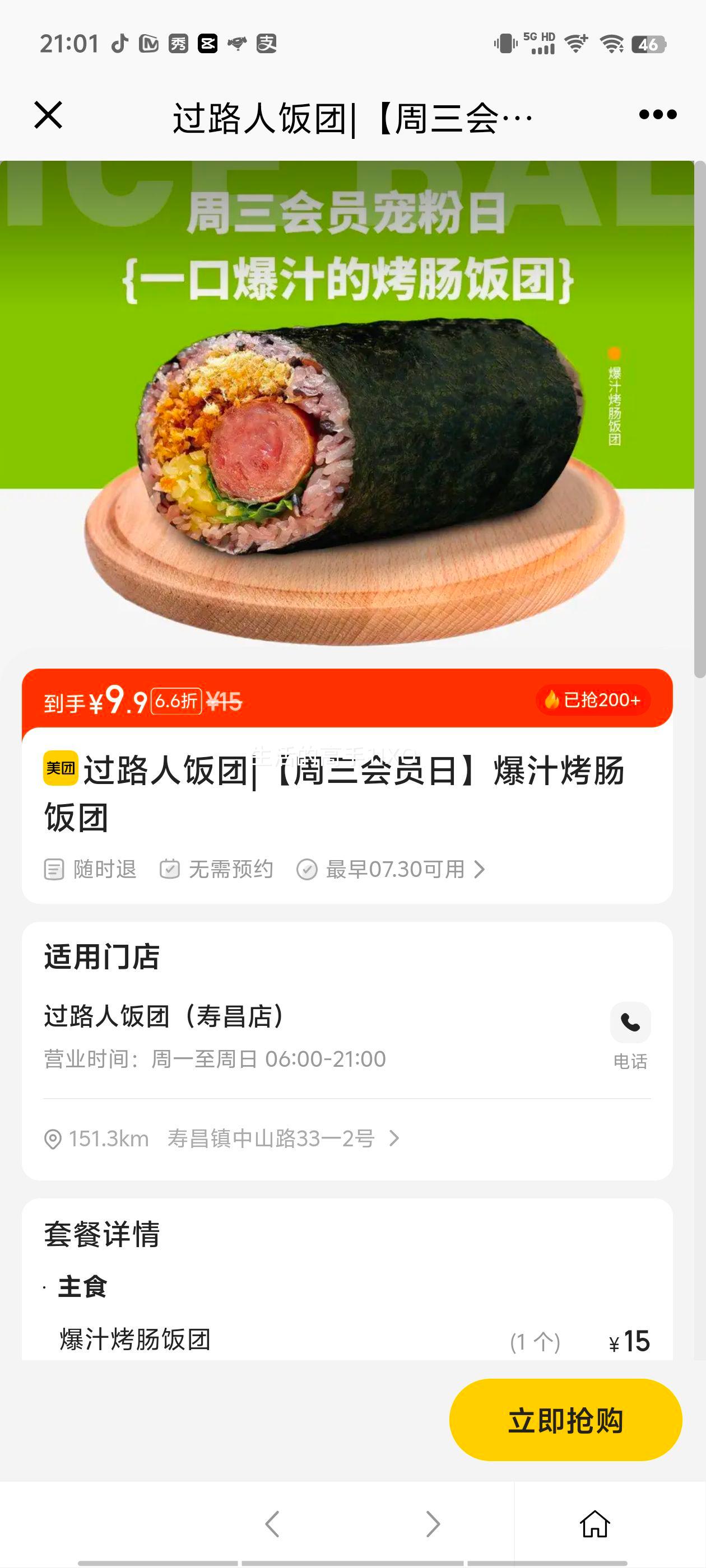The width and height of the screenshot is (706, 1568).
Task: Tap 立即抢购 to buy now
Action: click(565, 1420)
